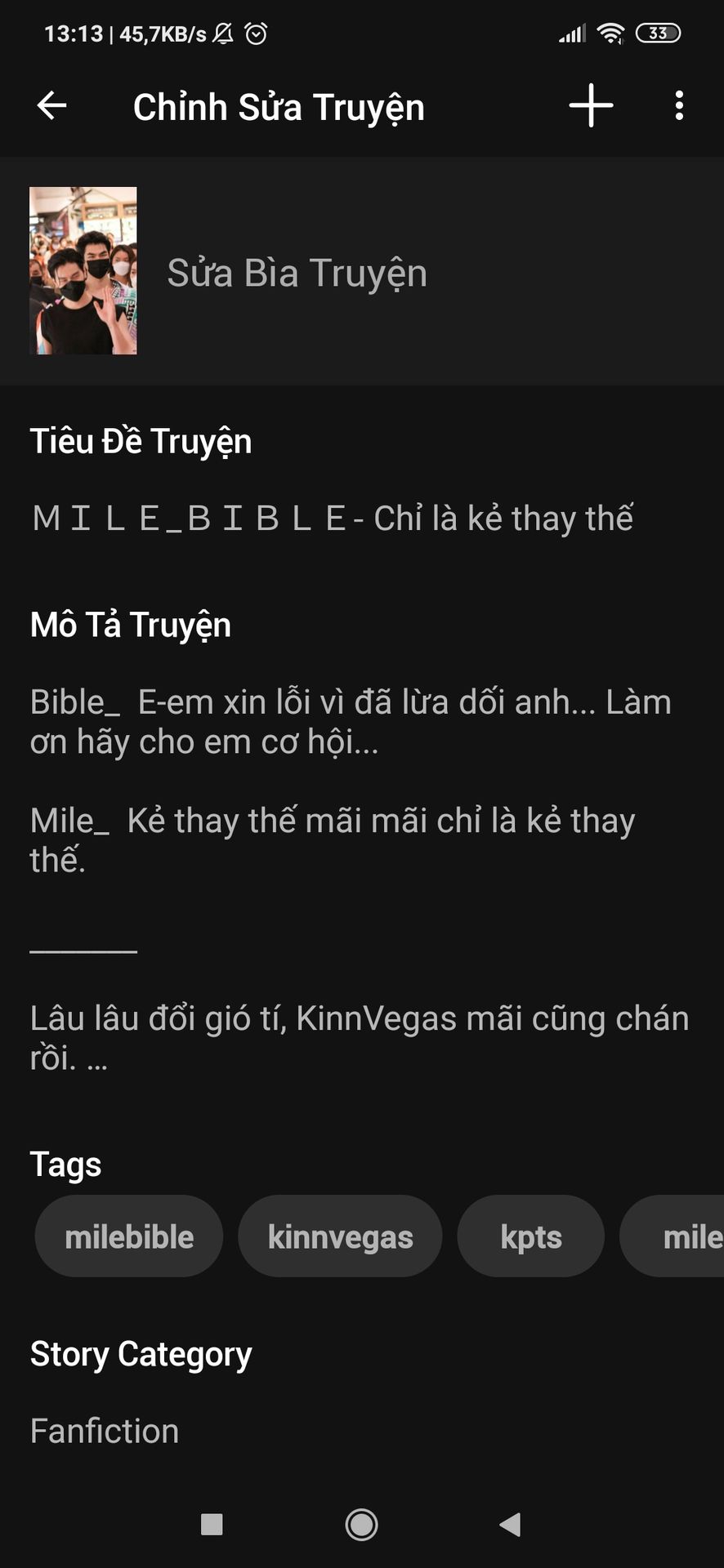Open the story cover thumbnail
Viewport: 724px width, 1568px height.
(x=83, y=271)
